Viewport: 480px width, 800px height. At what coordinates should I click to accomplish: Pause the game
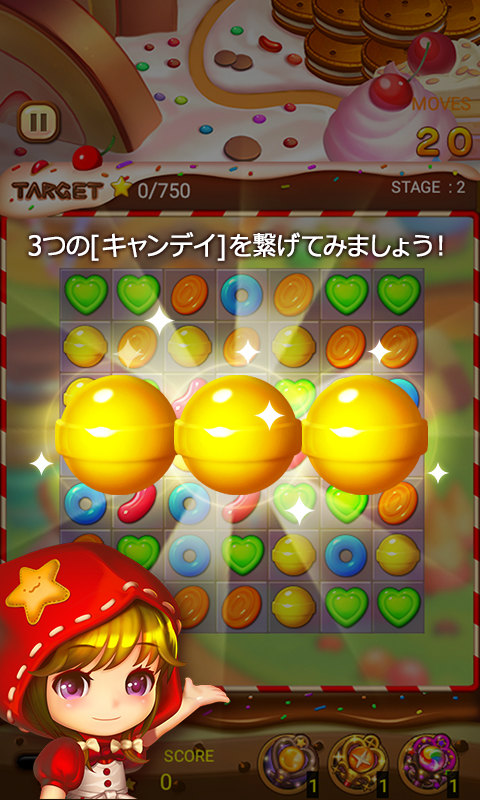coord(39,121)
